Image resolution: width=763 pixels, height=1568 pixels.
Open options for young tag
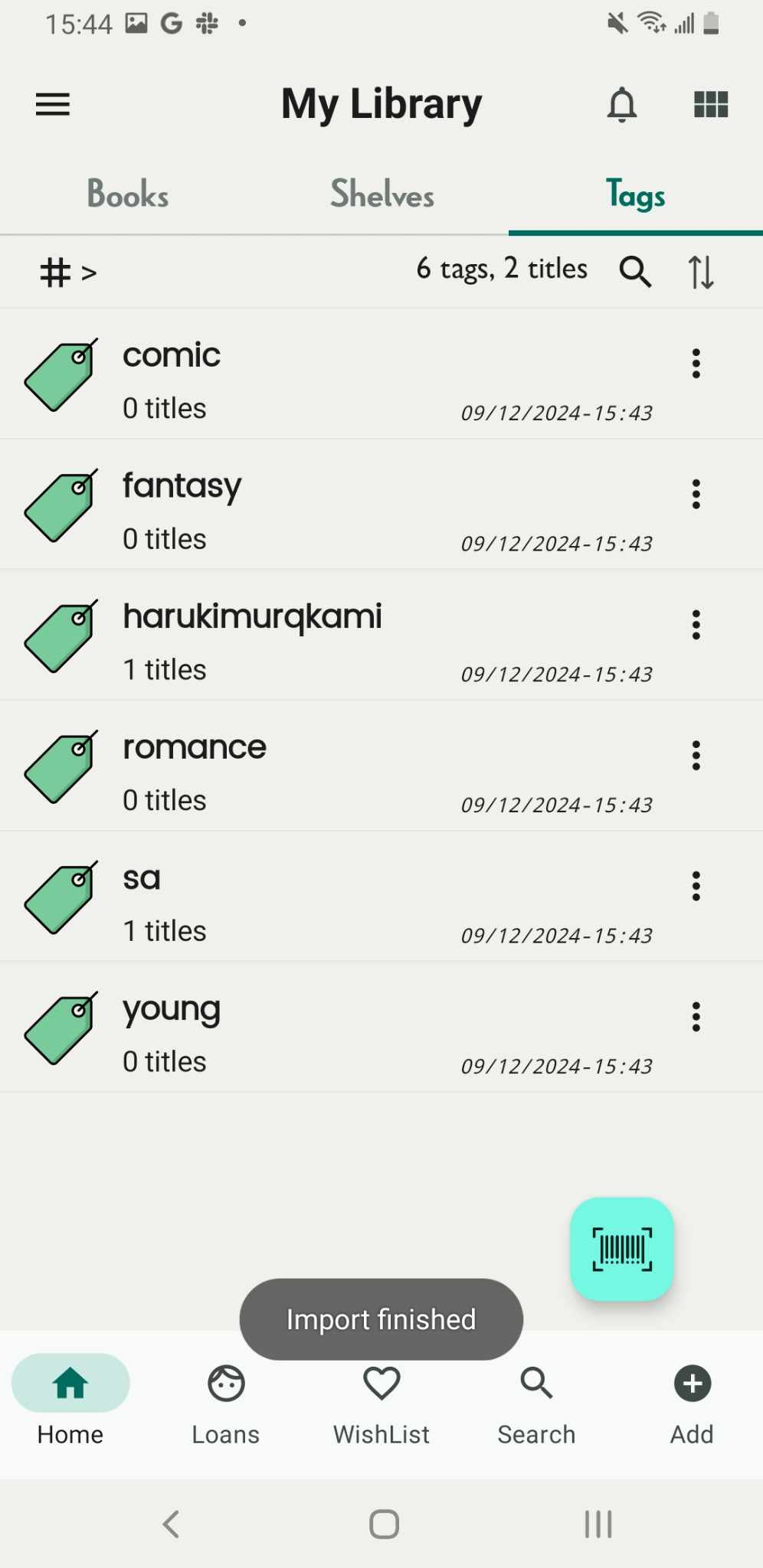pos(696,1017)
